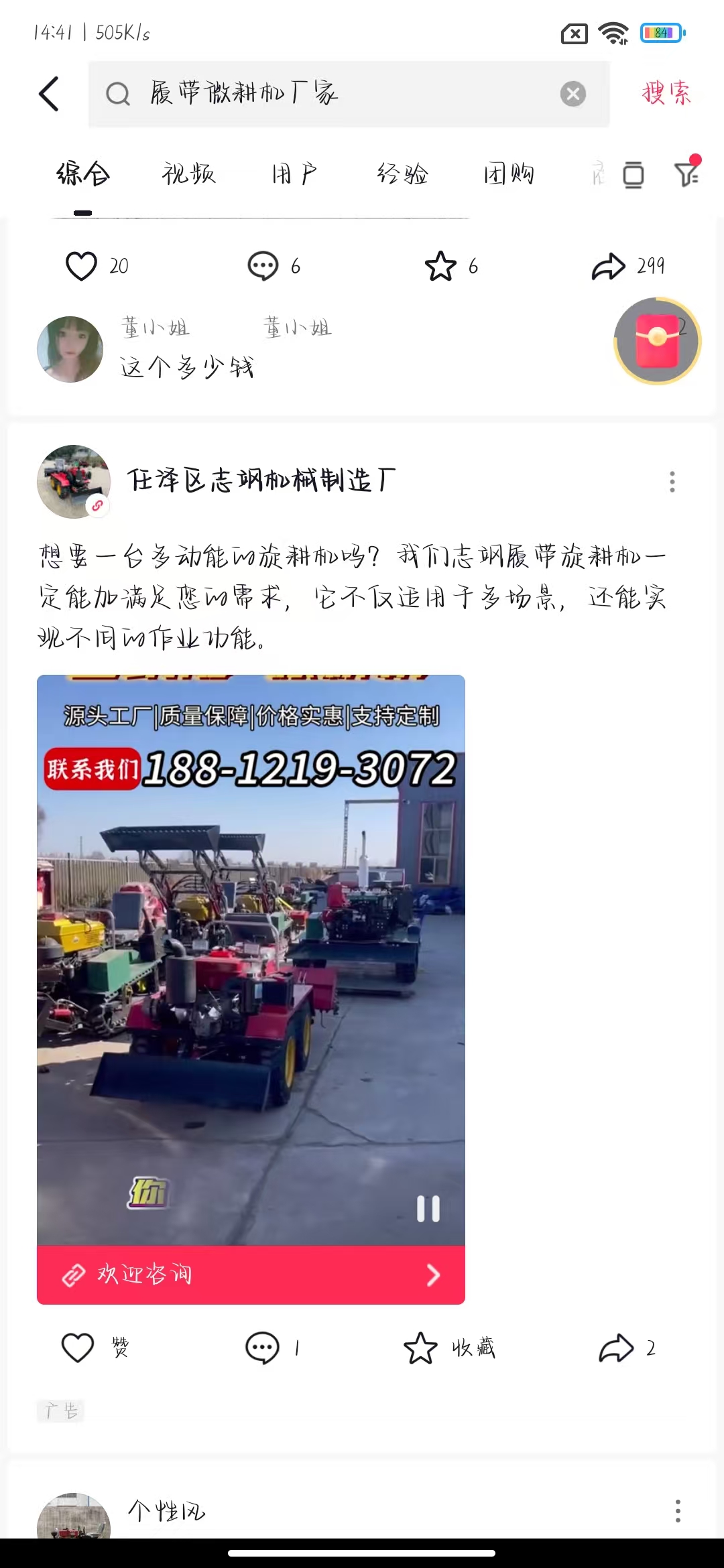724x1568 pixels.
Task: Open 任泽区志钢机械制造厂 profile avatar
Action: [x=74, y=481]
